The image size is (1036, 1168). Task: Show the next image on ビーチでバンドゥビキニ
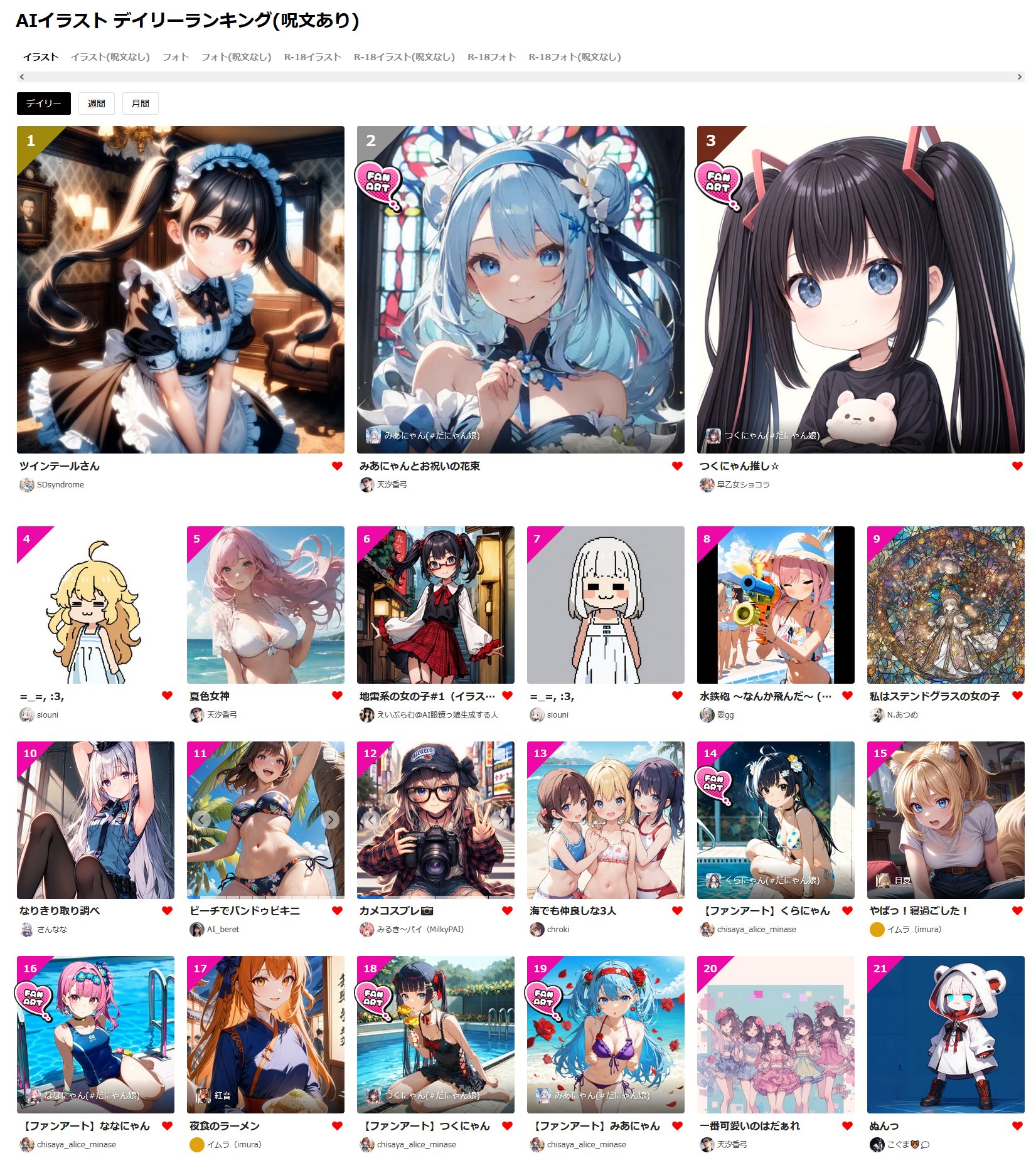click(x=330, y=819)
